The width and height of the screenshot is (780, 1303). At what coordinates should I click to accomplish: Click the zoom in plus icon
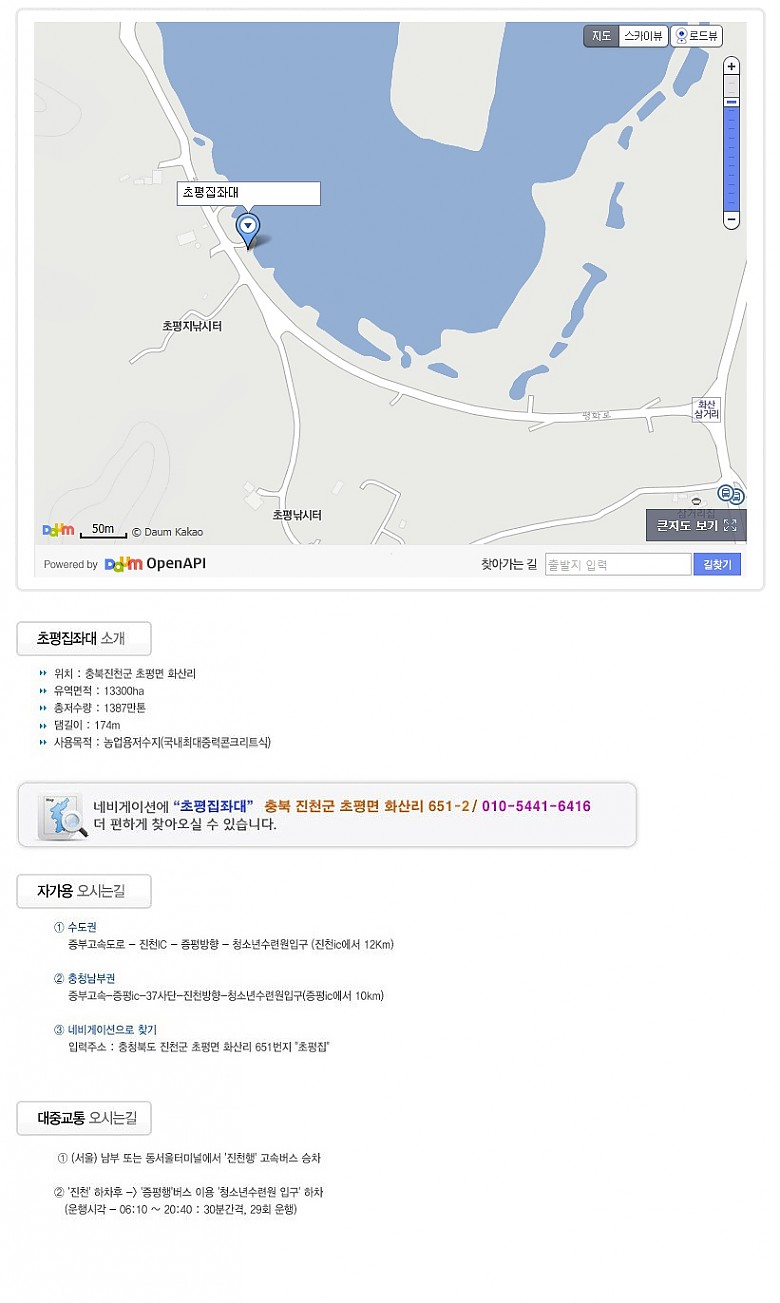pos(731,65)
